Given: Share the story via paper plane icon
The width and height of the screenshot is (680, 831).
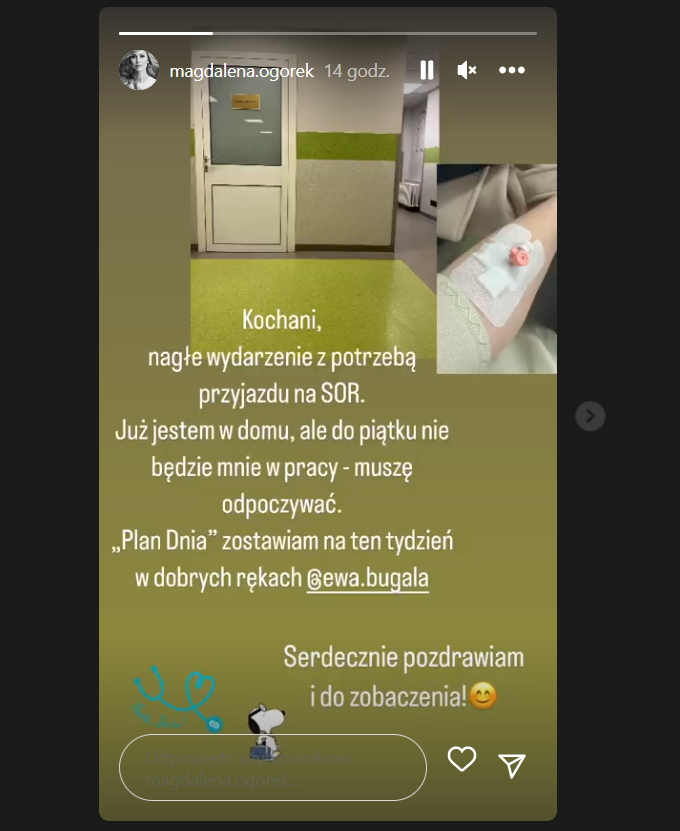Looking at the screenshot, I should 512,766.
